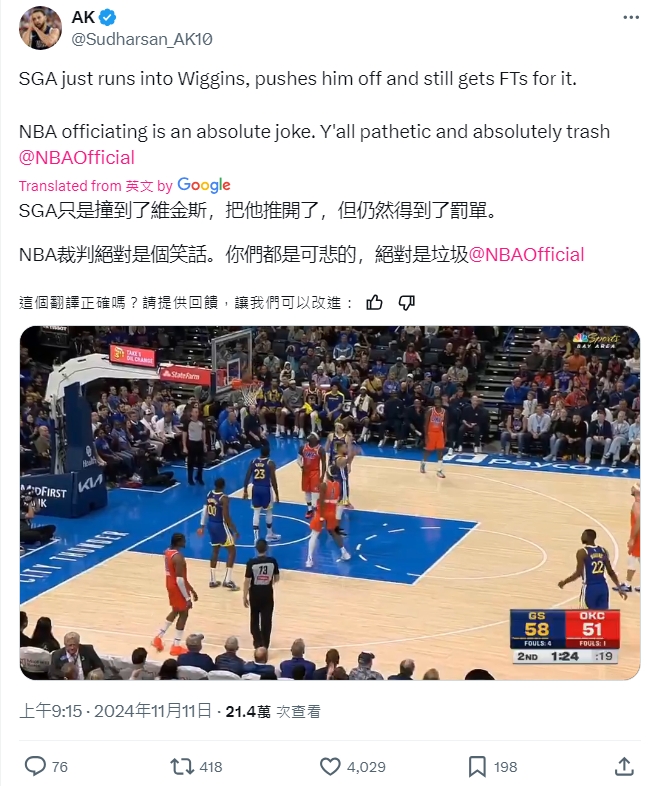
Task: Open the post's more options menu
Action: click(x=629, y=18)
